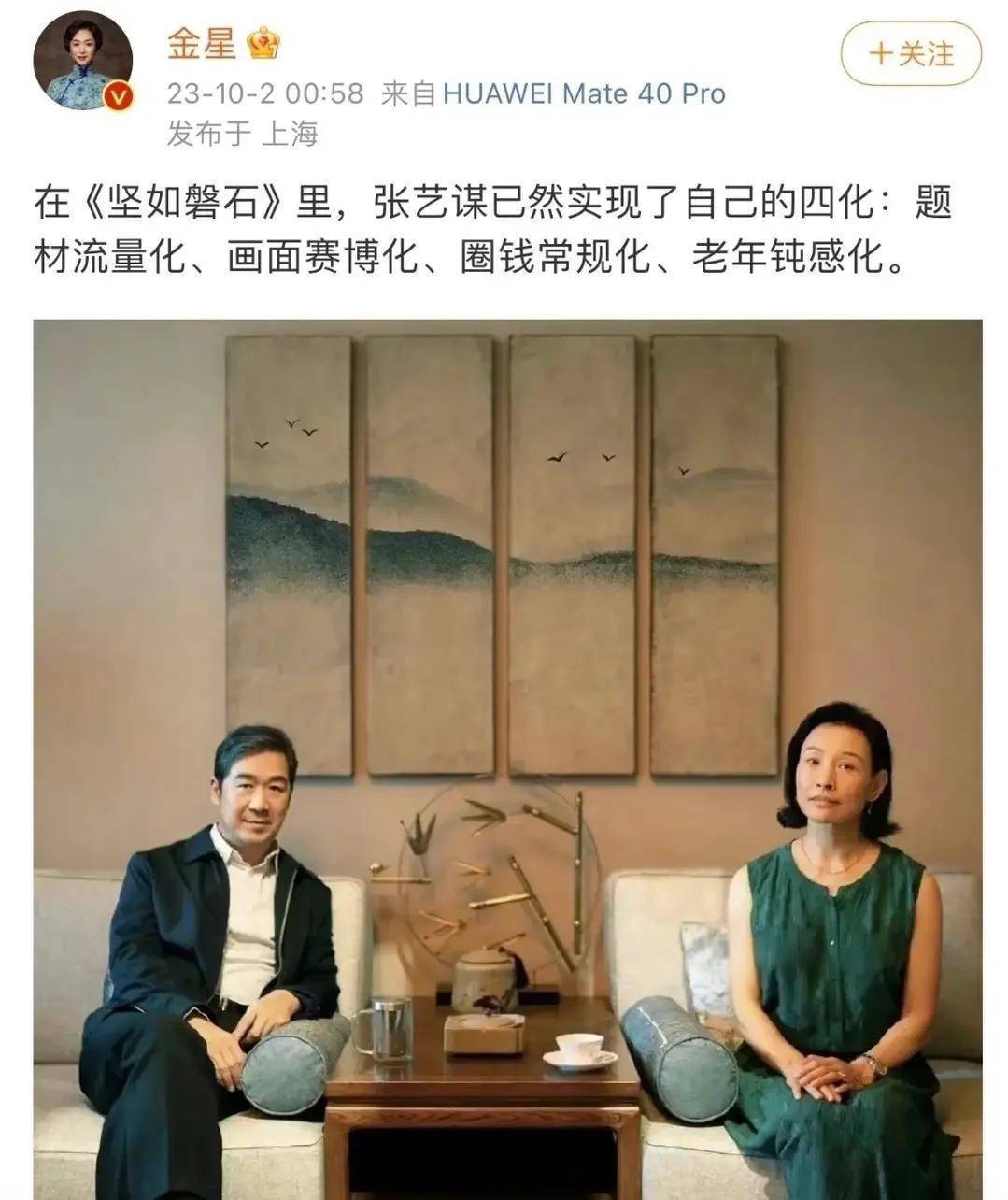Open 金星's profile avatar
1008x1200 pixels.
83,61
